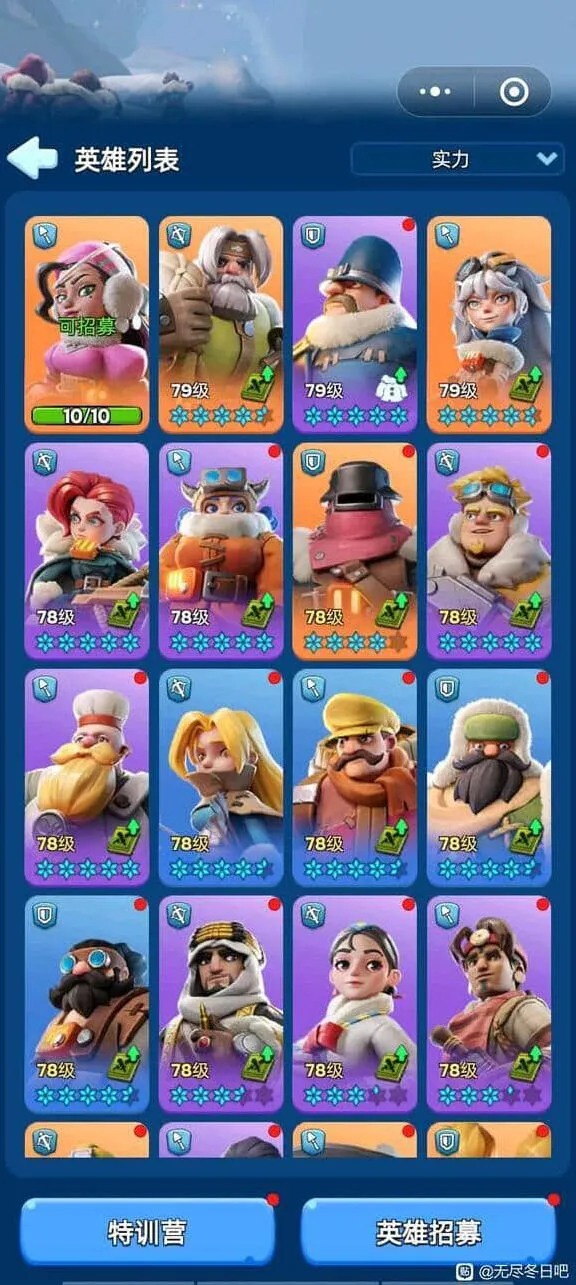The height and width of the screenshot is (1285, 576).
Task: Select the chef-hat 78级 hero with golden beard
Action: [x=87, y=778]
